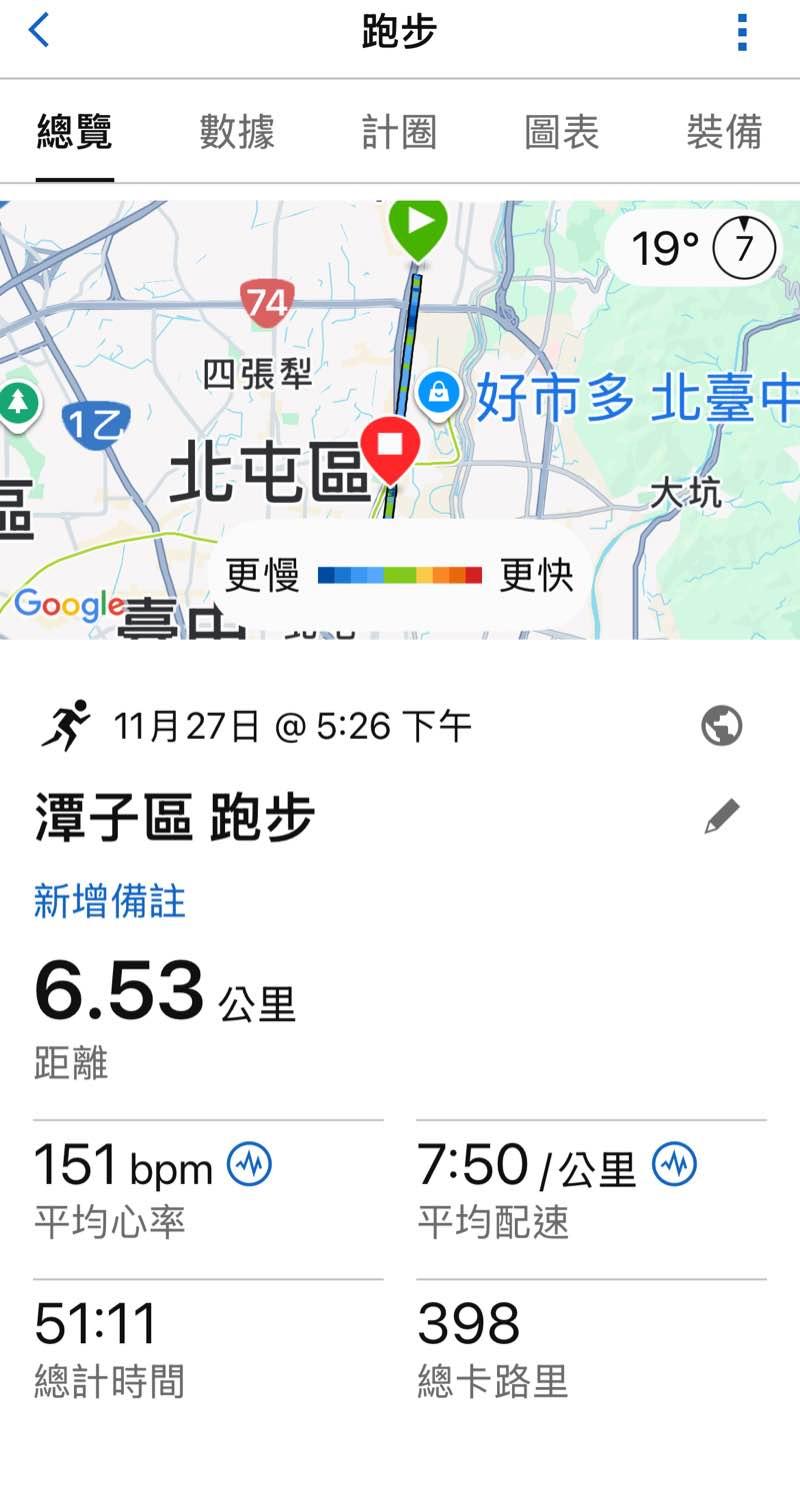Image resolution: width=800 pixels, height=1486 pixels.
Task: Select the 裝備 tab
Action: point(724,132)
